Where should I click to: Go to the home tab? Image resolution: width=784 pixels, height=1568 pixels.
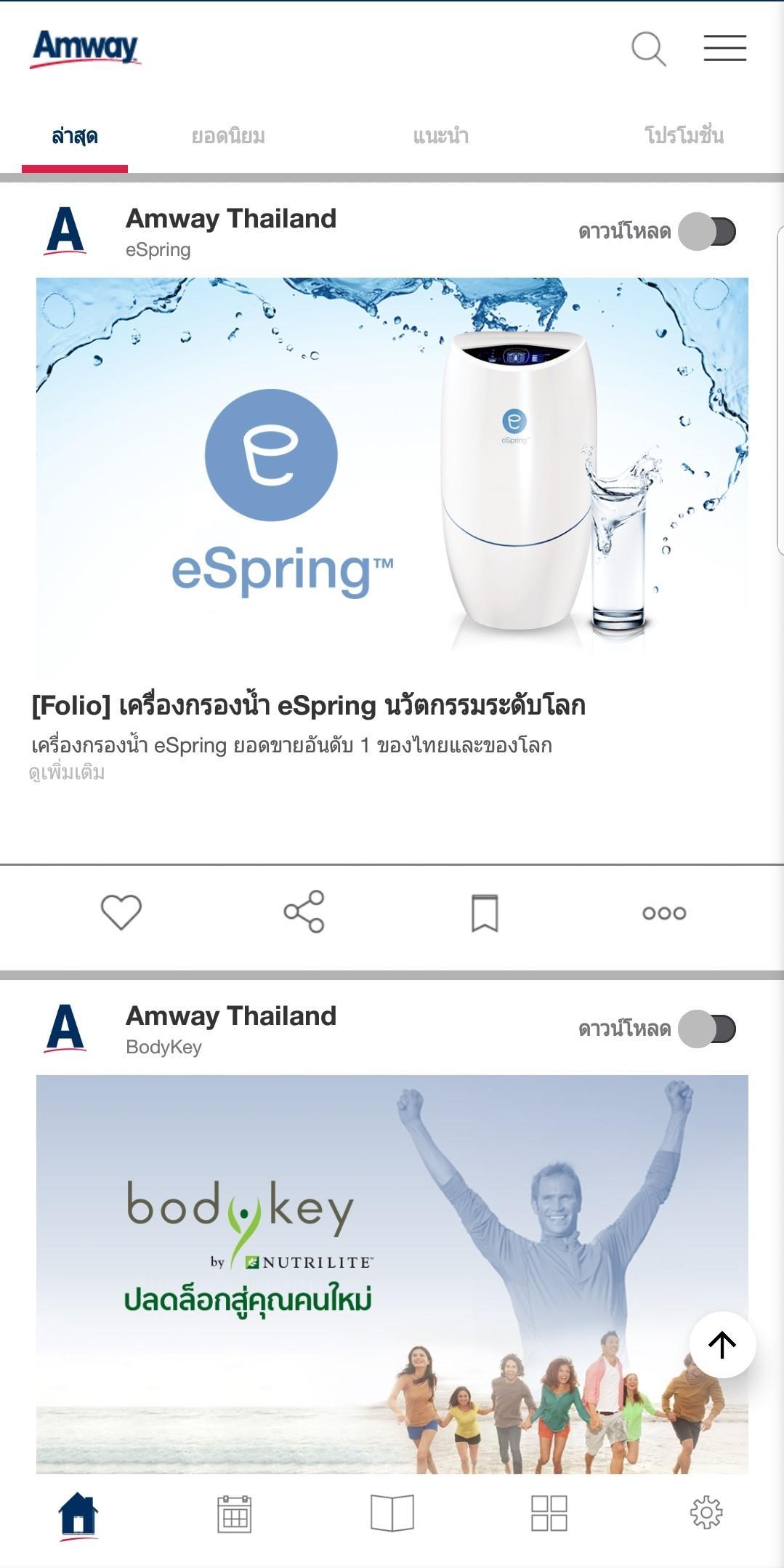click(x=78, y=1515)
